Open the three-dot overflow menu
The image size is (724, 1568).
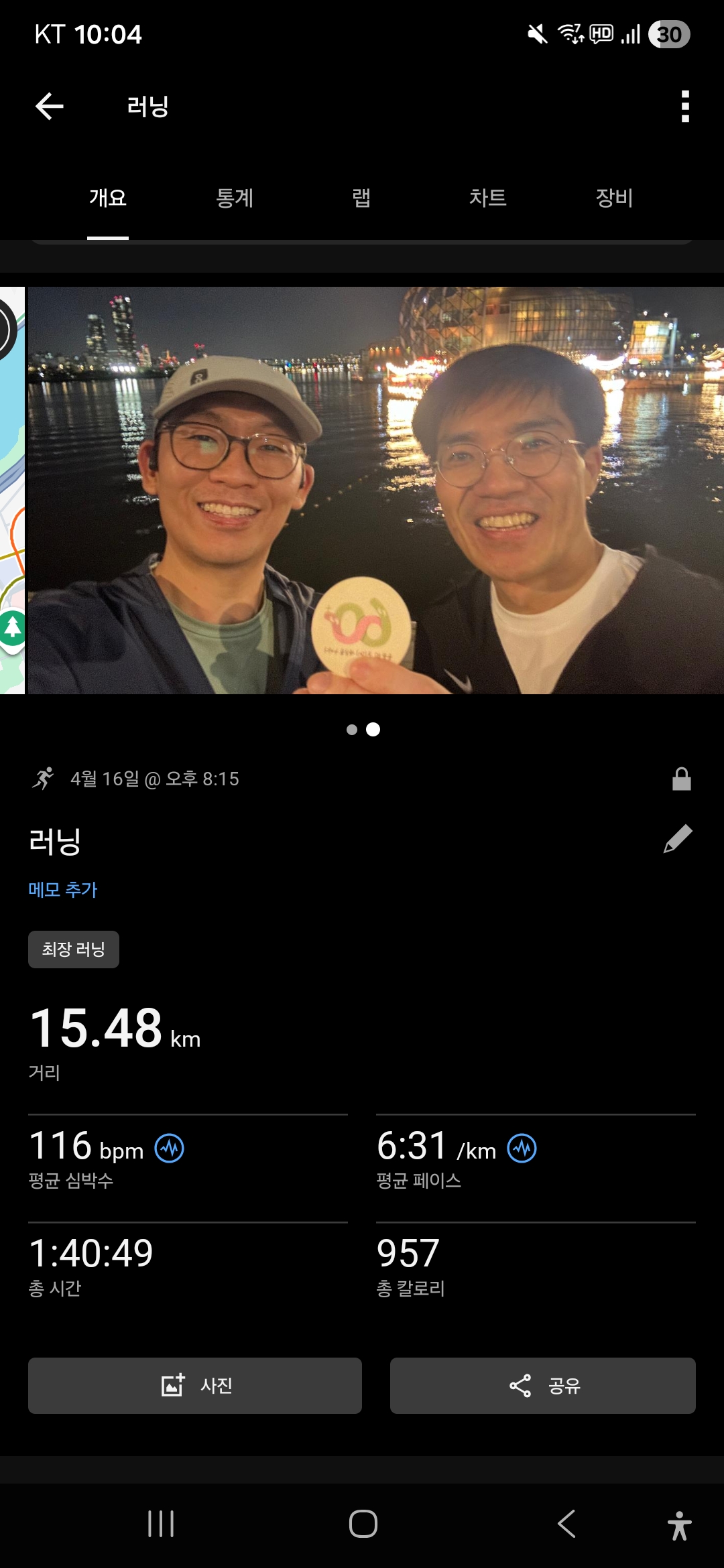[x=684, y=106]
